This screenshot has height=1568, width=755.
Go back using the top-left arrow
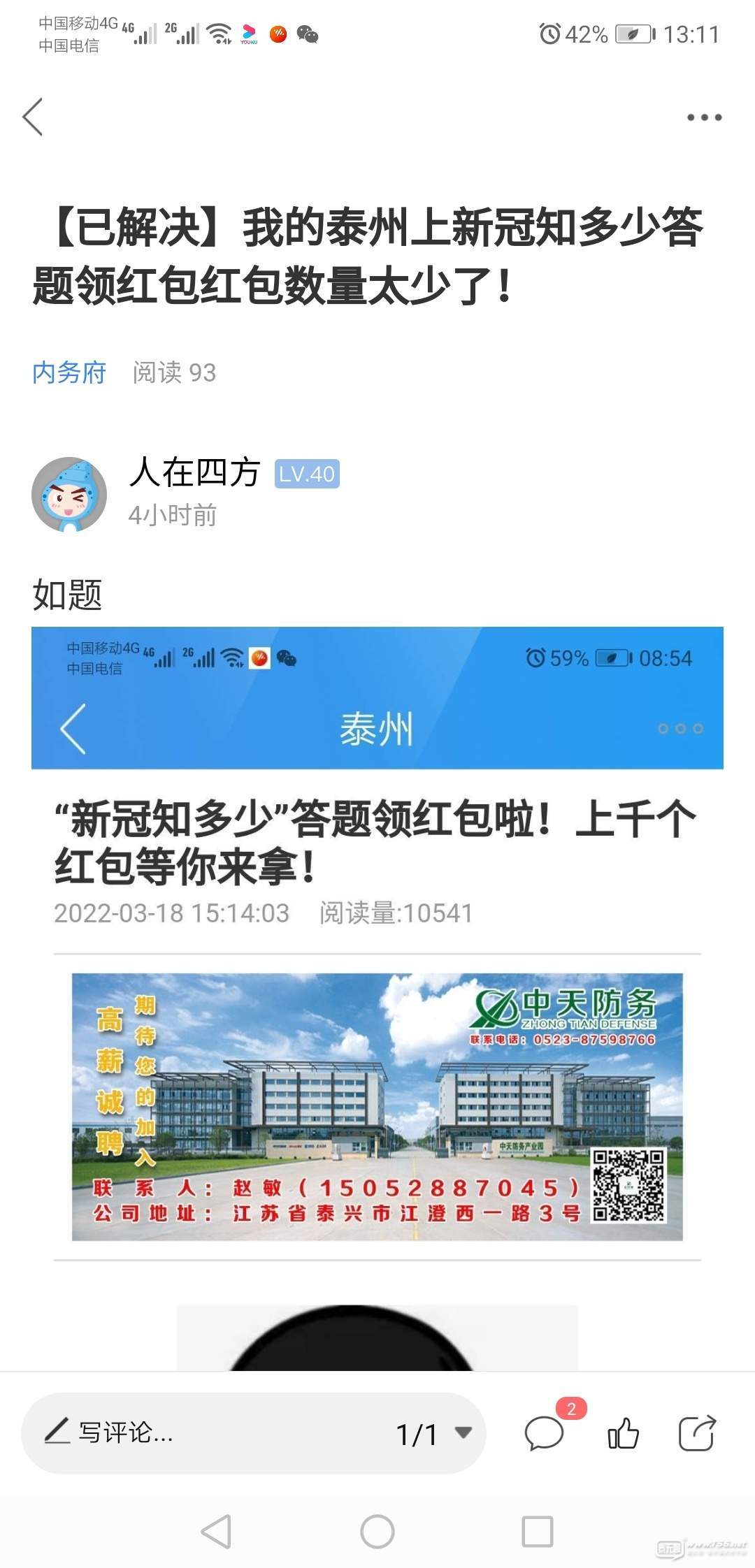tap(33, 117)
